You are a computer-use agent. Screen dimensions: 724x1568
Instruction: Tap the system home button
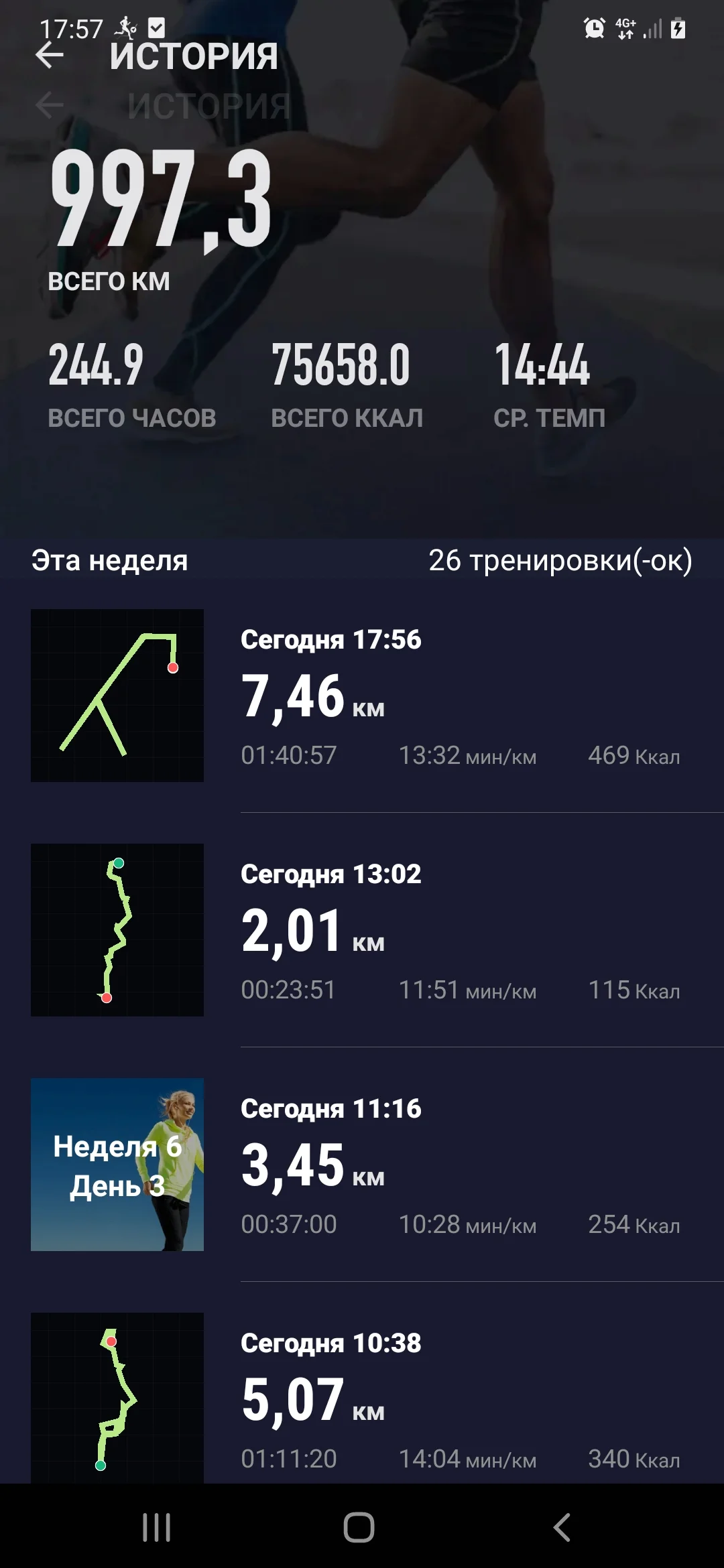(359, 1528)
